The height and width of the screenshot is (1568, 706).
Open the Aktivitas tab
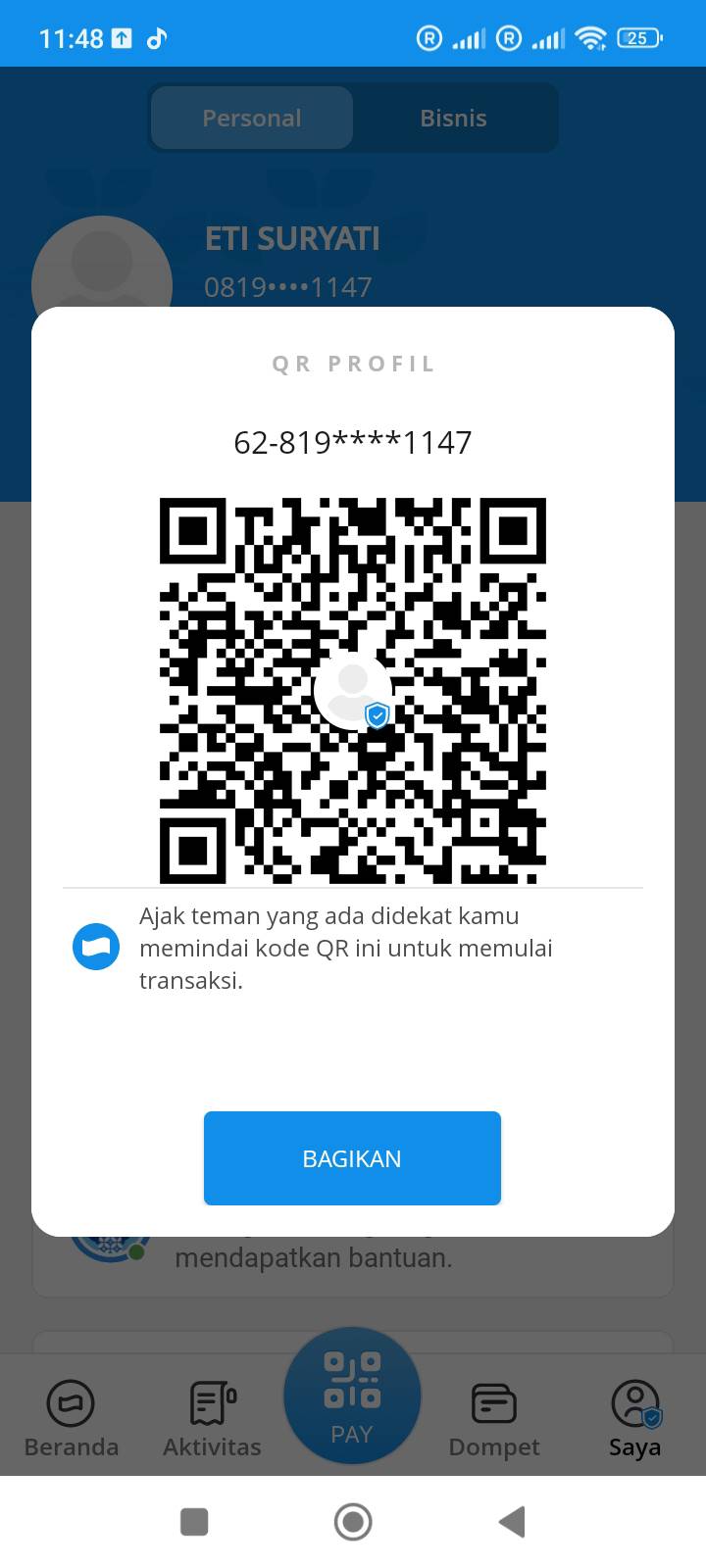pyautogui.click(x=212, y=1417)
